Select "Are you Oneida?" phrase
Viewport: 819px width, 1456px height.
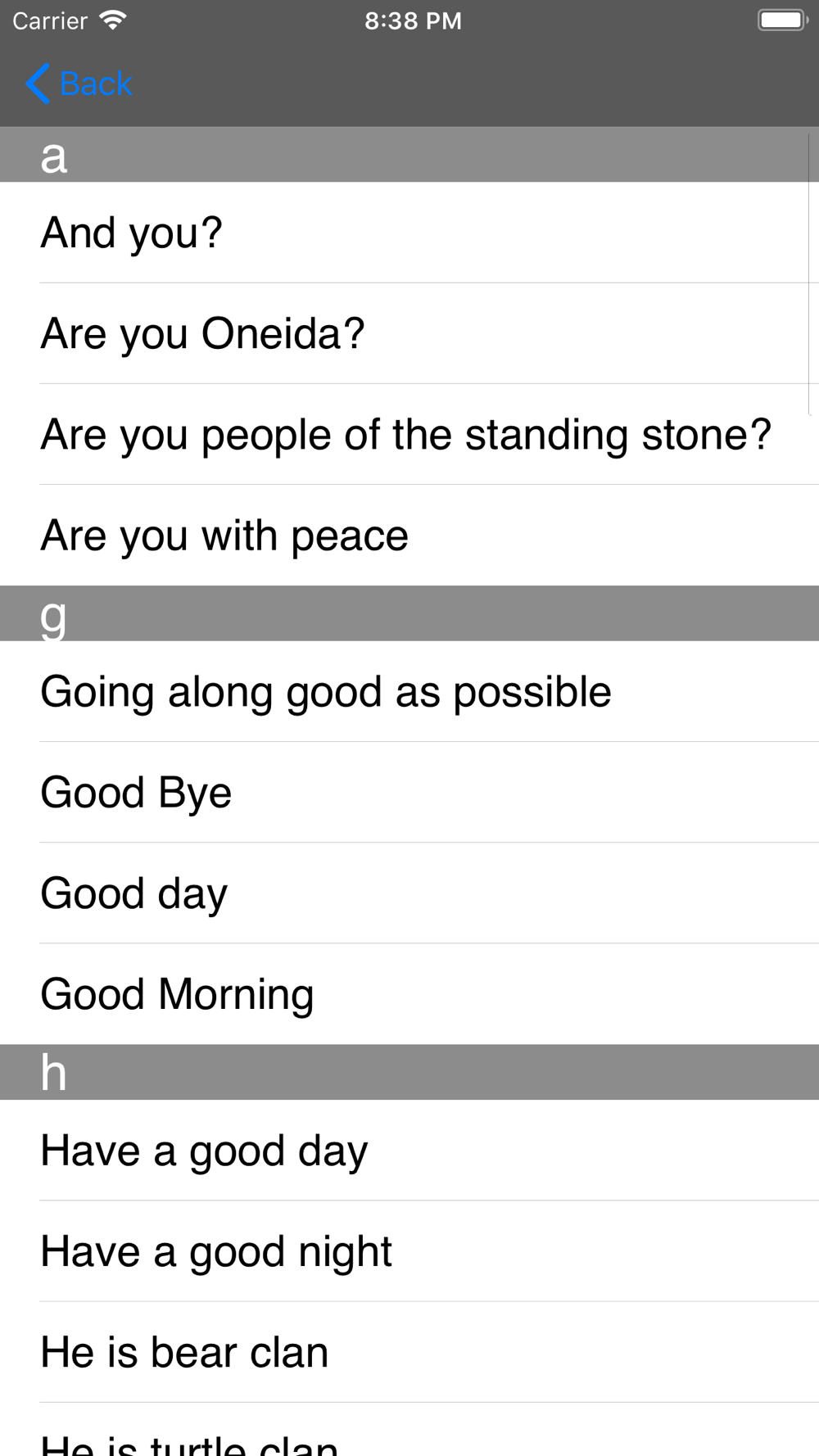409,333
